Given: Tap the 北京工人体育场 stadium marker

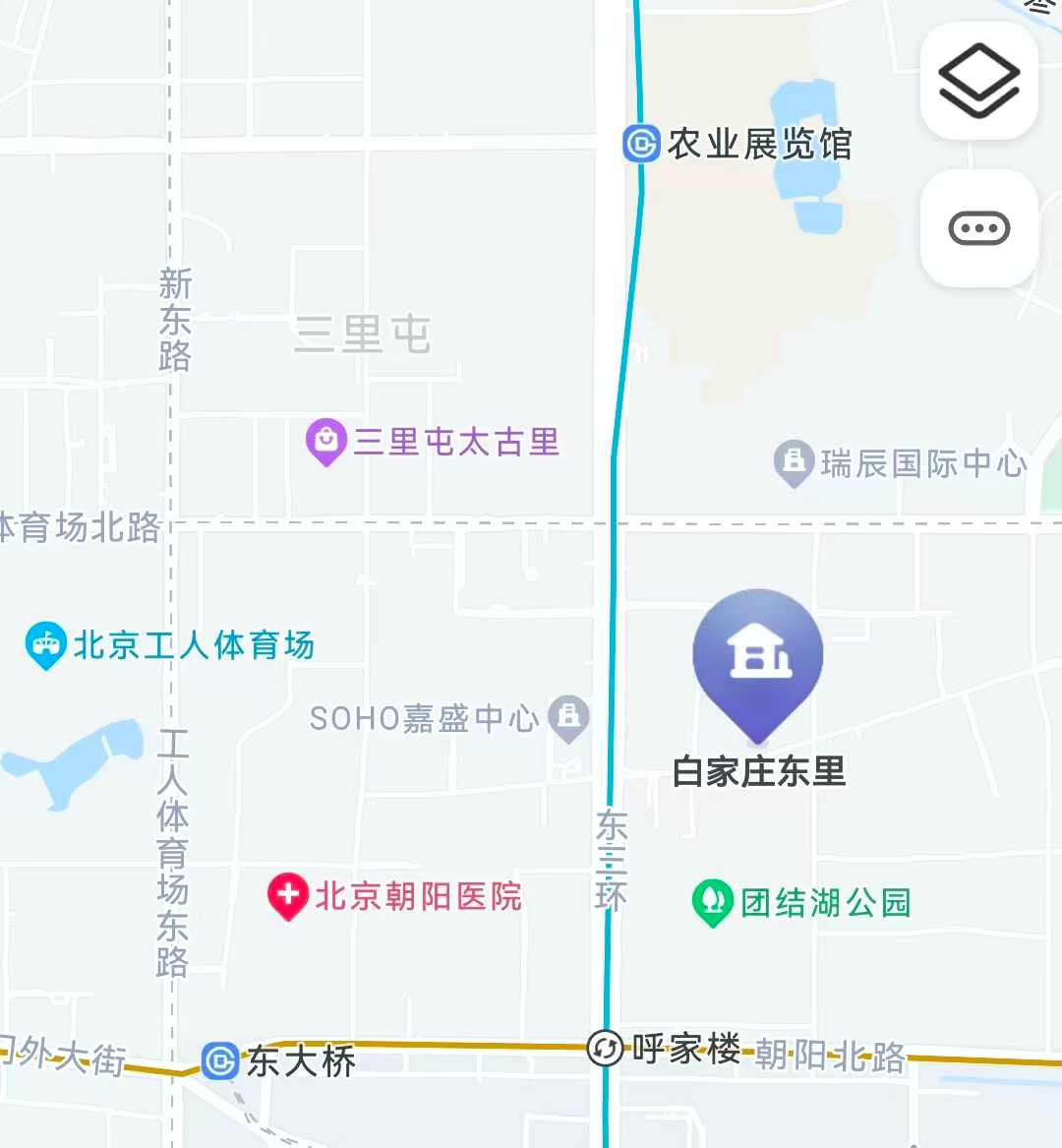Looking at the screenshot, I should [x=45, y=645].
